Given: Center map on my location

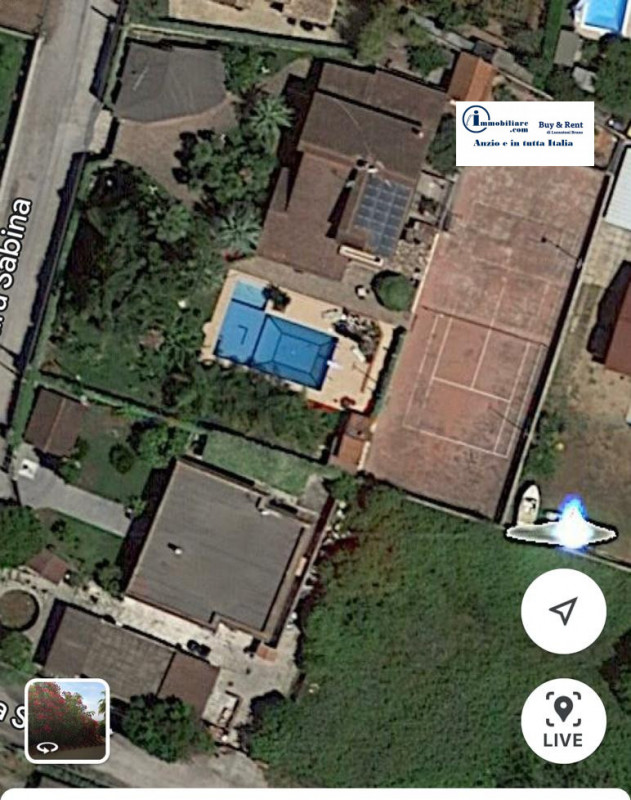Looking at the screenshot, I should coord(563,611).
